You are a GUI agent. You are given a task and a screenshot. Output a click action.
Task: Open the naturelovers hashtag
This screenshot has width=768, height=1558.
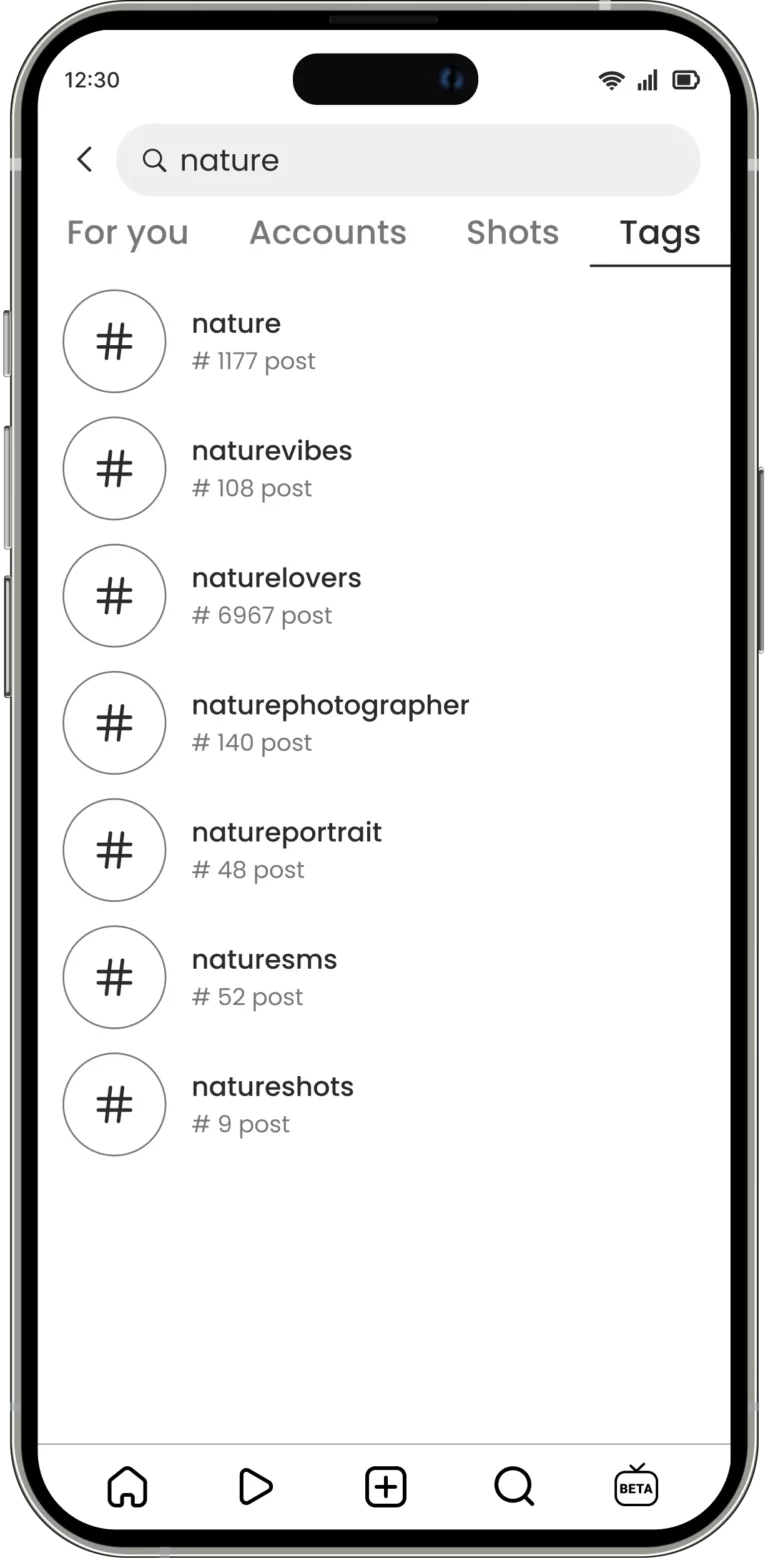point(276,595)
